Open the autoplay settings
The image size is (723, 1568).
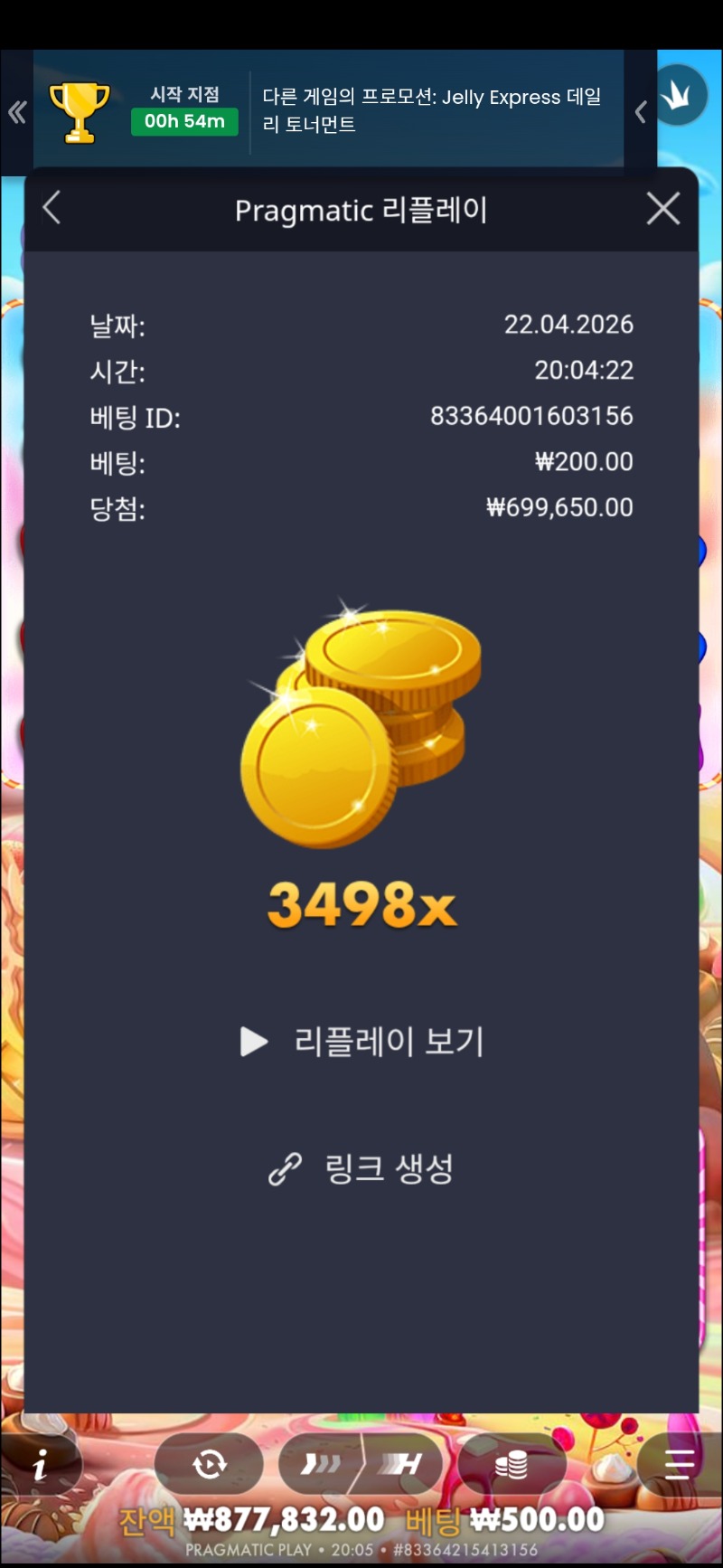click(210, 1464)
